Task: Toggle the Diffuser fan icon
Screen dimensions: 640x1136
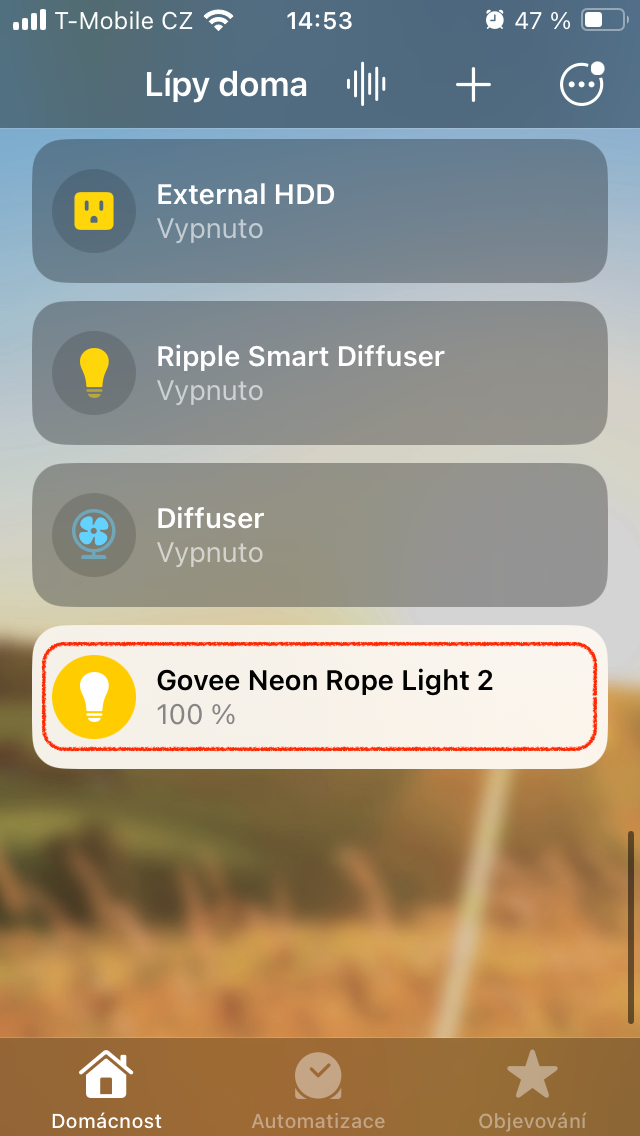Action: (94, 535)
